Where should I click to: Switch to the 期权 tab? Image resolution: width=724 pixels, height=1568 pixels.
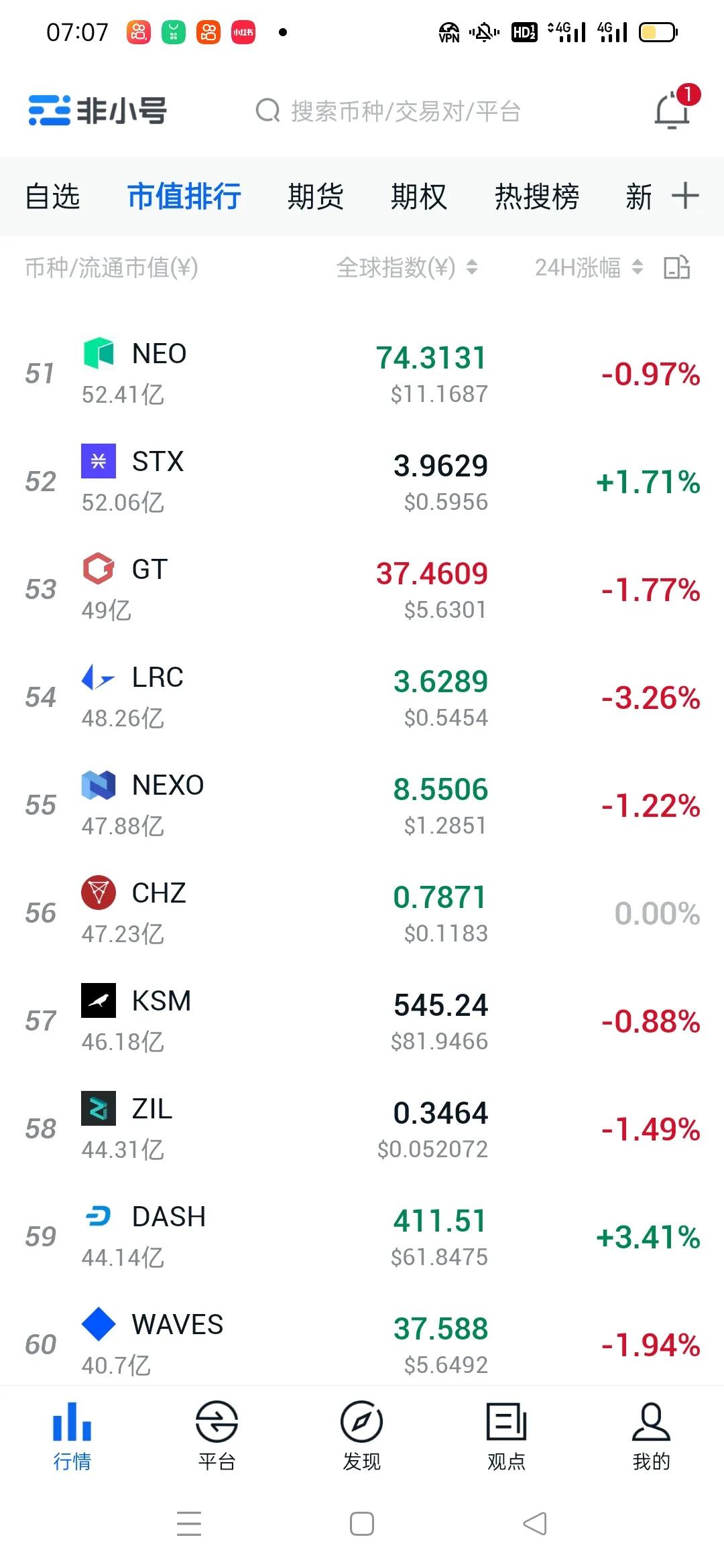419,196
